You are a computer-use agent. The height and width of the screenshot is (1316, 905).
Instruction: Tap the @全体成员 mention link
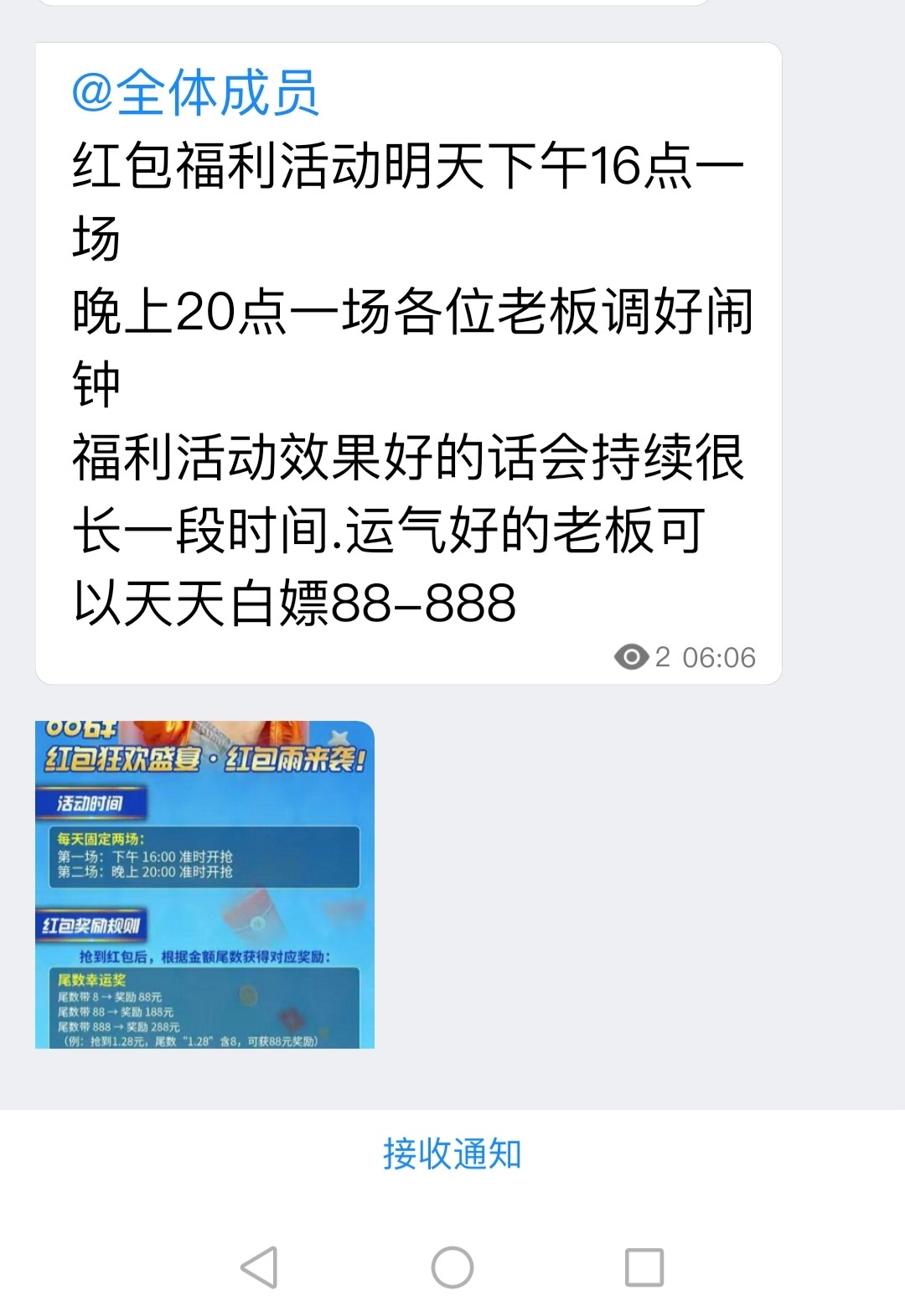pos(195,93)
